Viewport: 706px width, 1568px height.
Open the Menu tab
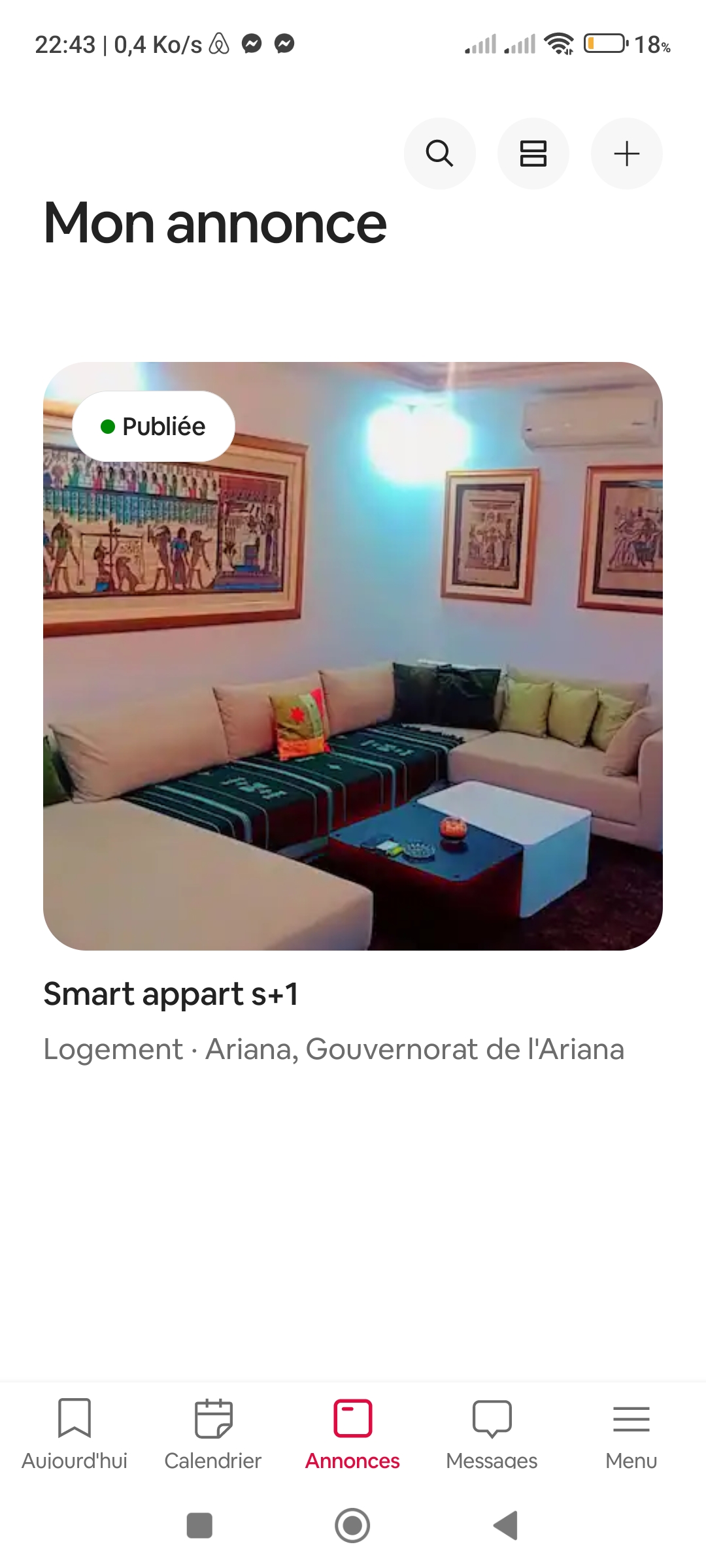(x=631, y=1434)
